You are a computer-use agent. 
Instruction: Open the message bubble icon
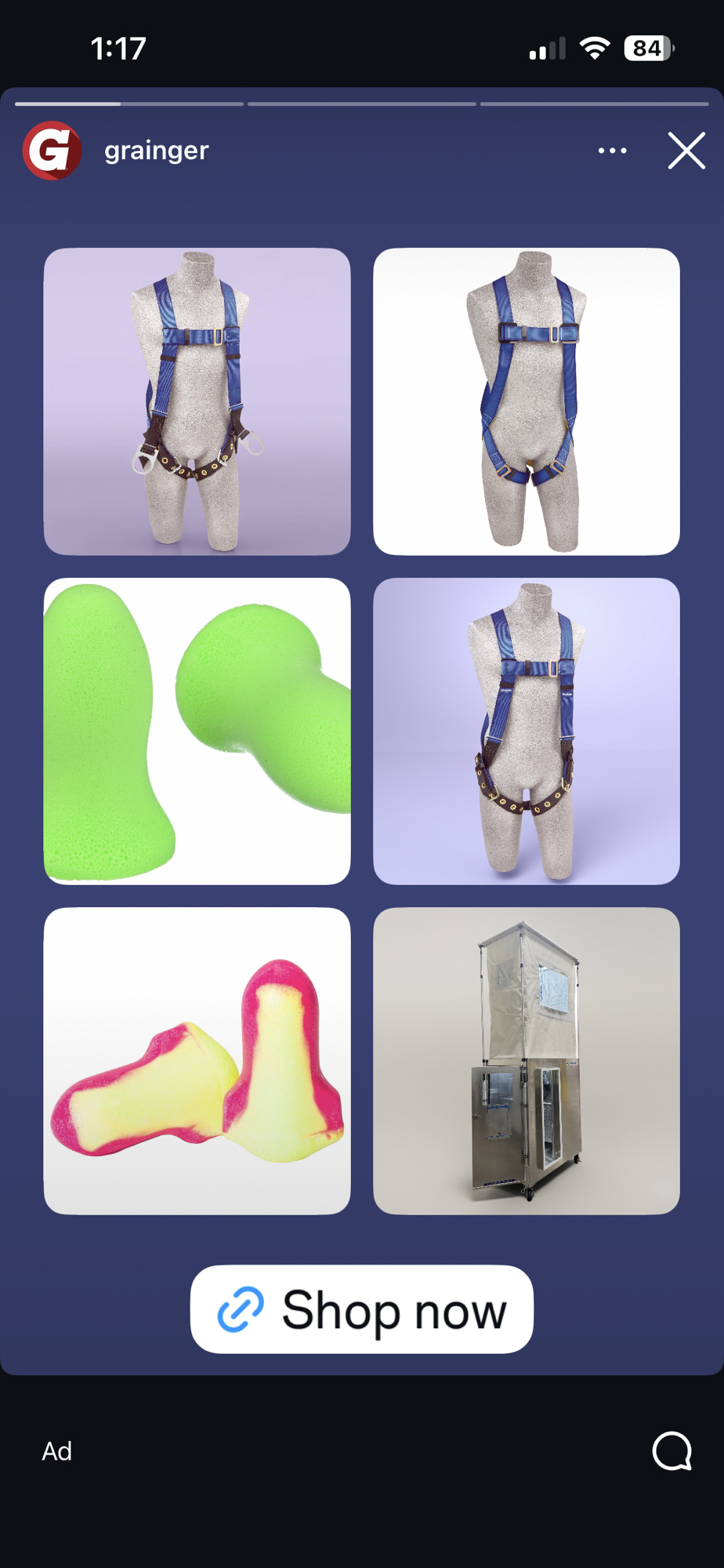[672, 1451]
